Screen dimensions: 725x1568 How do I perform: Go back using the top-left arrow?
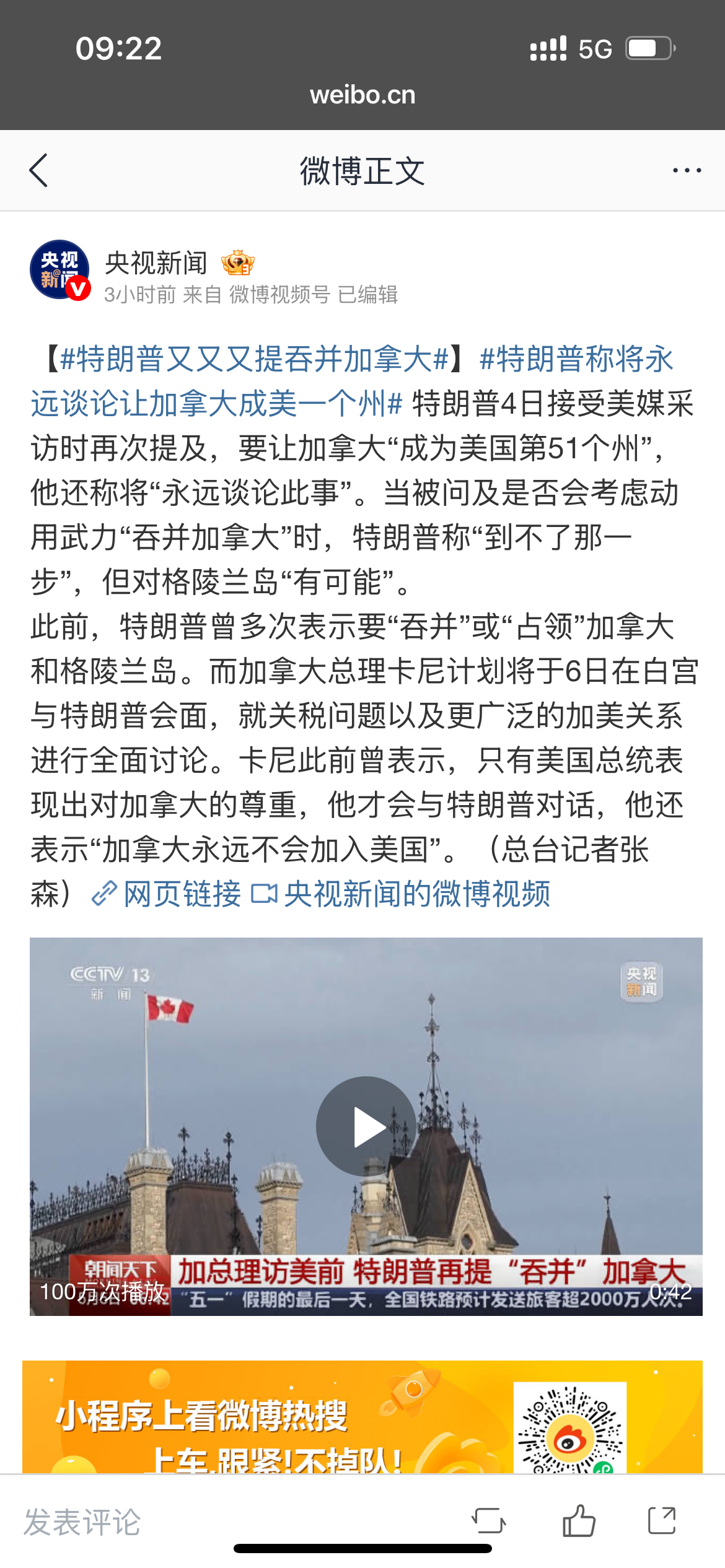coord(38,170)
